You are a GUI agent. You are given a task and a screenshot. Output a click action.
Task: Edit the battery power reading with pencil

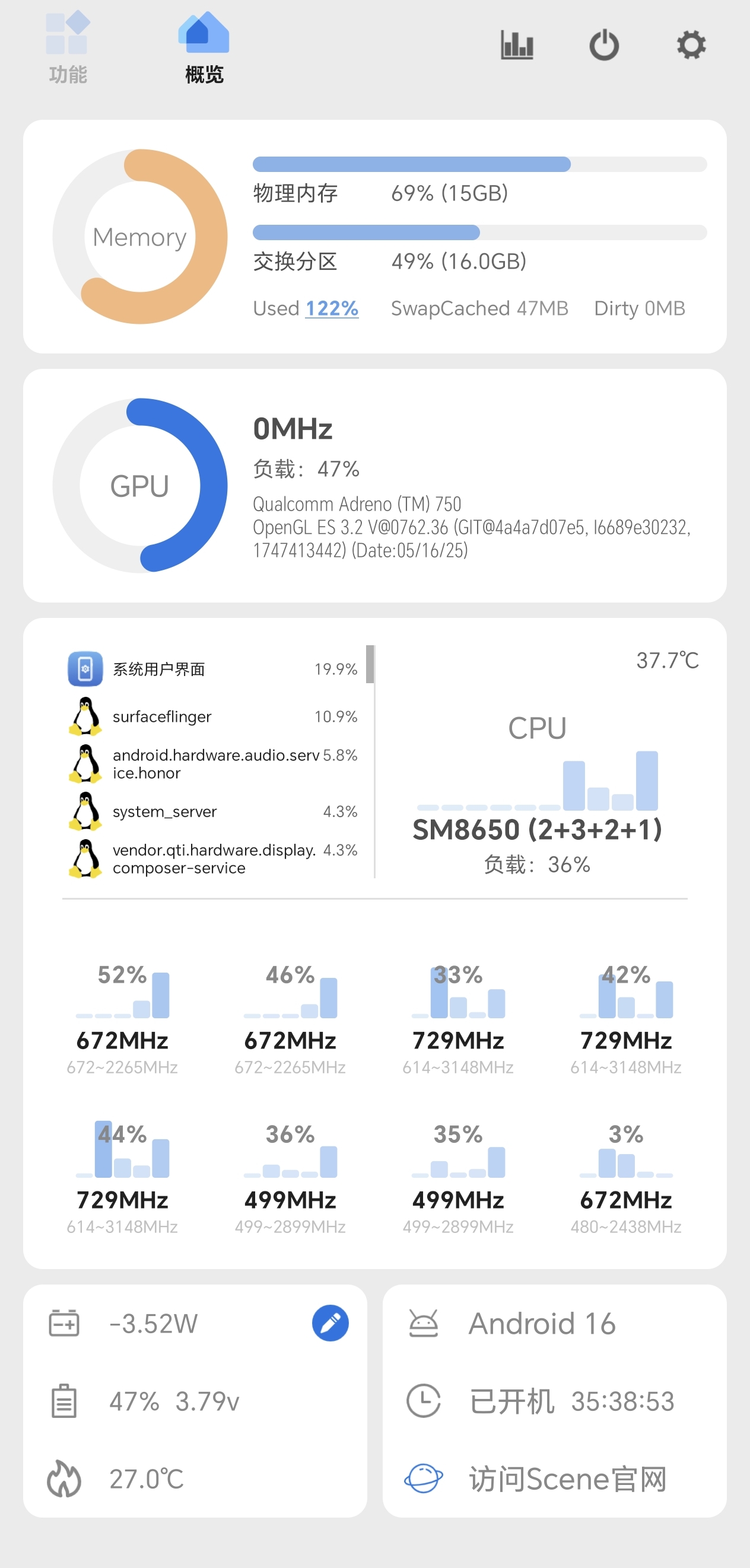(330, 1322)
